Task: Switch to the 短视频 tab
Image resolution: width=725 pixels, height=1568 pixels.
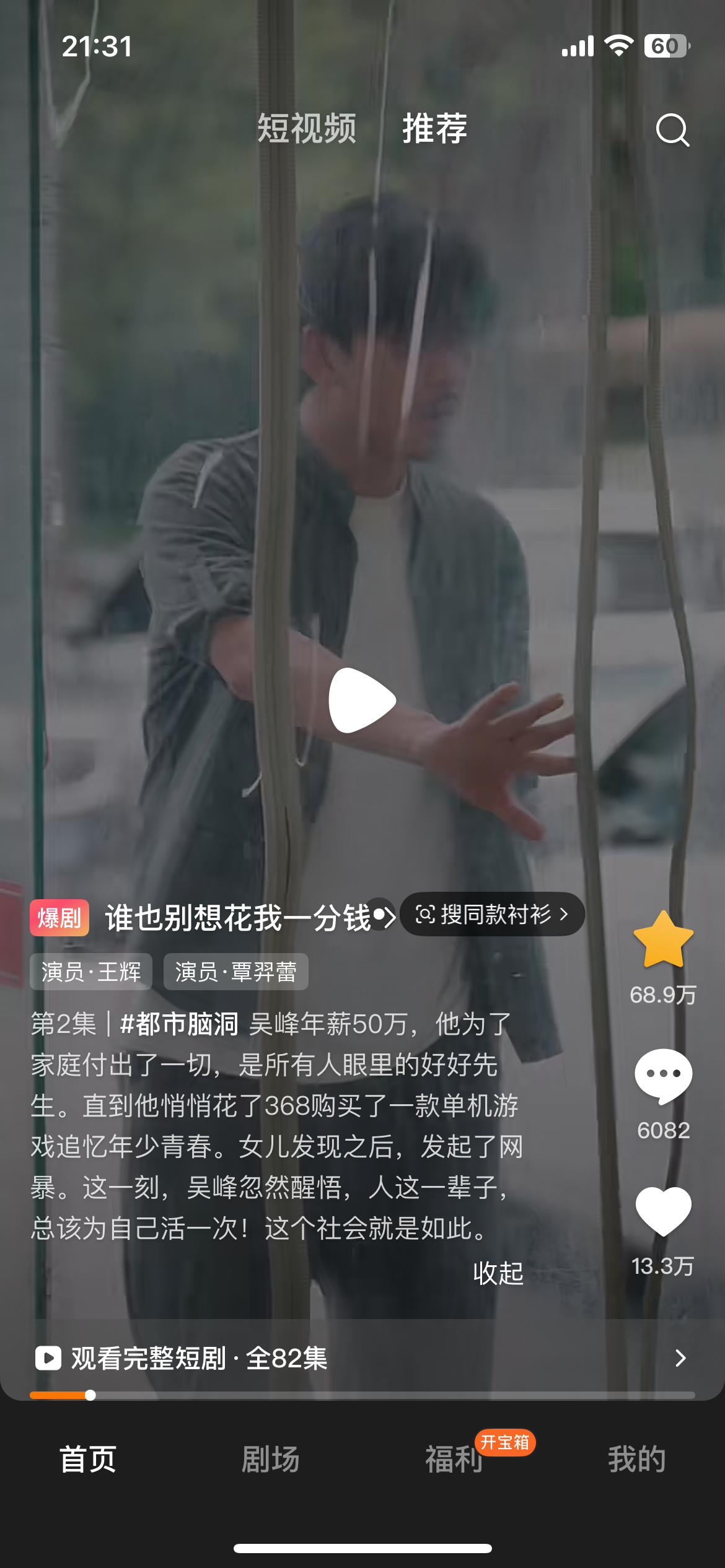Action: (307, 129)
